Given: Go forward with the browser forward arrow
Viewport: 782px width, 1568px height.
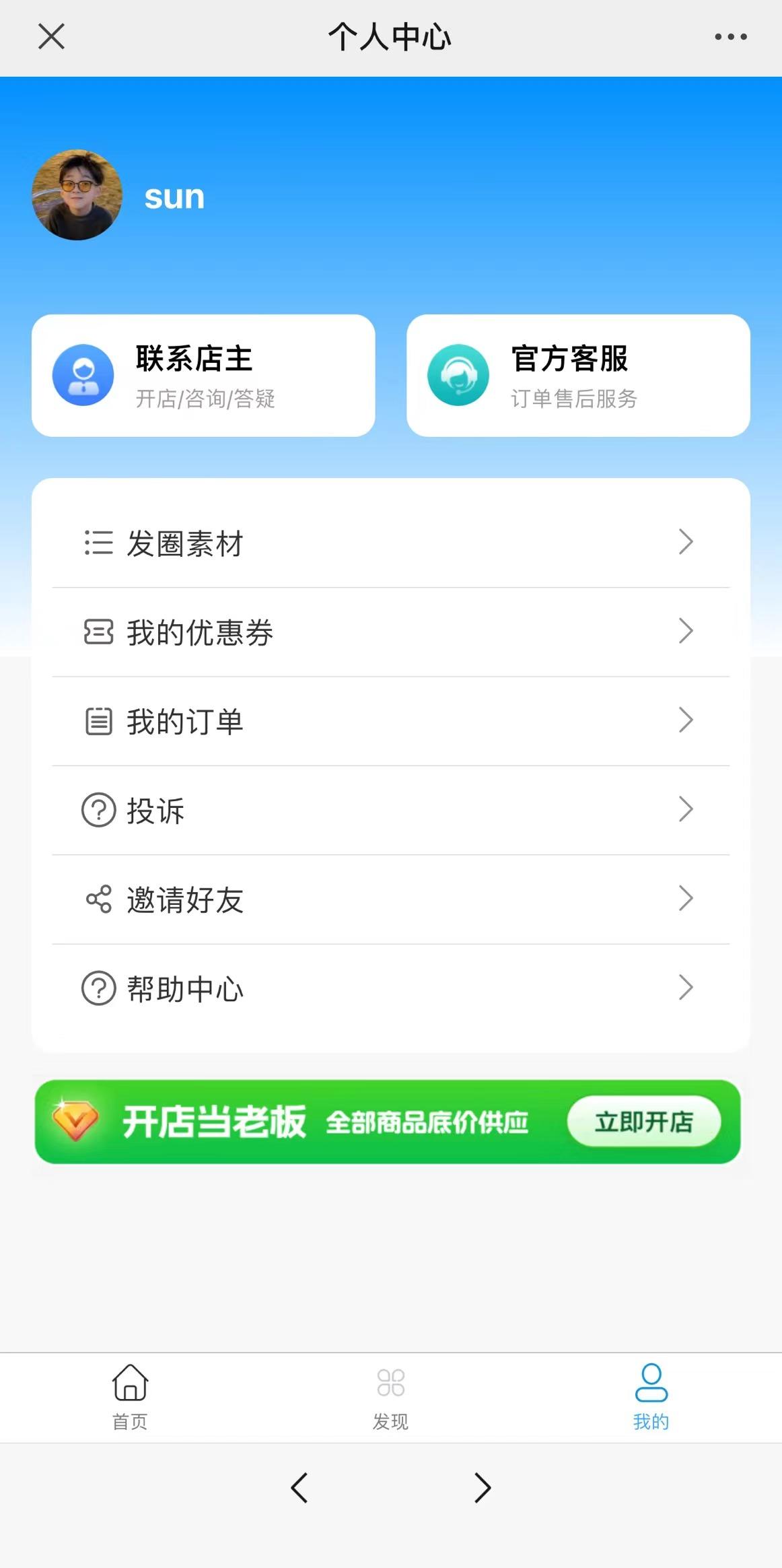Looking at the screenshot, I should (482, 1487).
